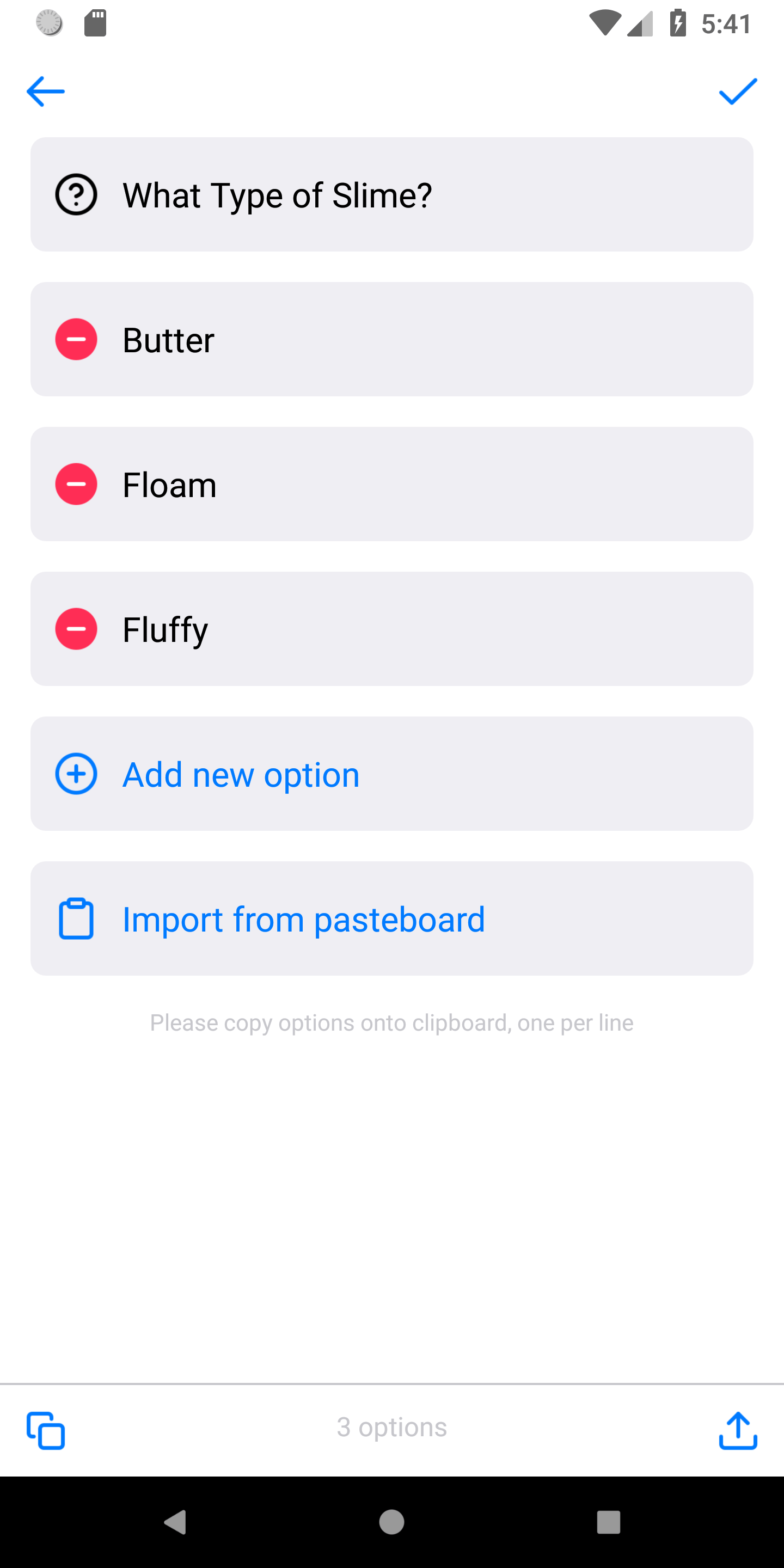The image size is (784, 1568).
Task: Remove the Fluffy option
Action: (76, 629)
